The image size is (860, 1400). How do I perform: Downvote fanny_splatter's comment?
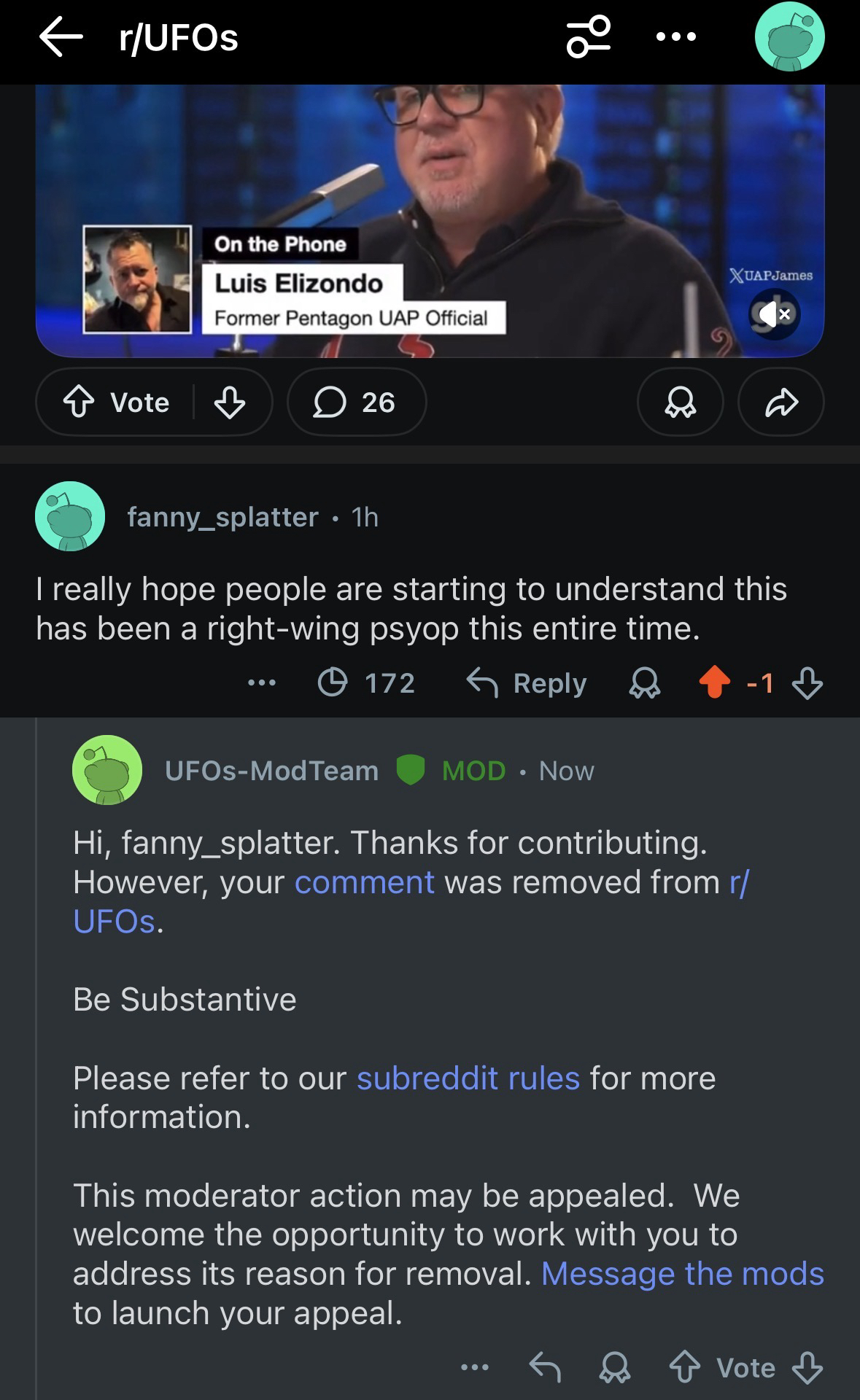[807, 683]
